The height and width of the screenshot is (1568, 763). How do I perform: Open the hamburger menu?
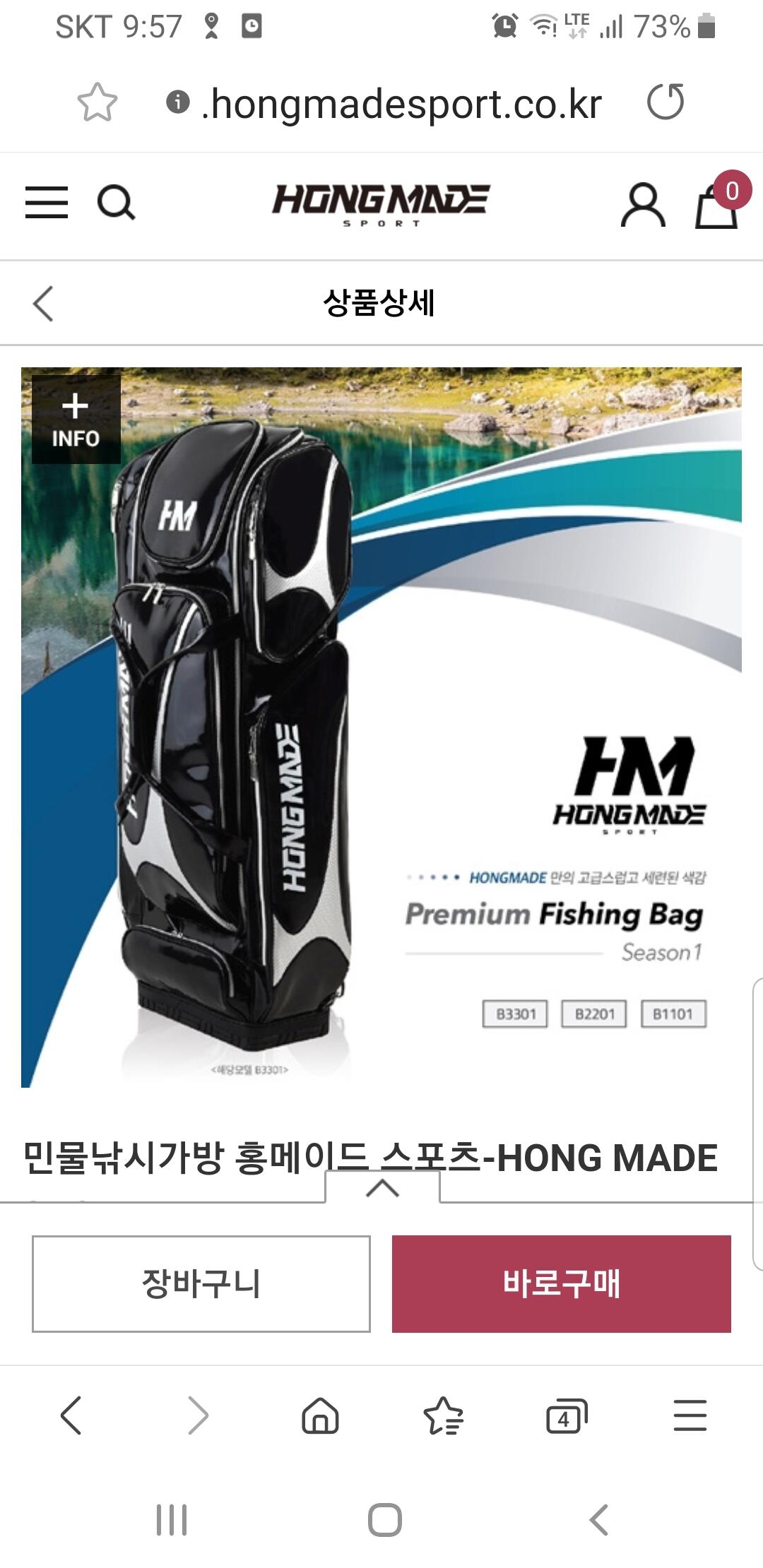coord(47,203)
